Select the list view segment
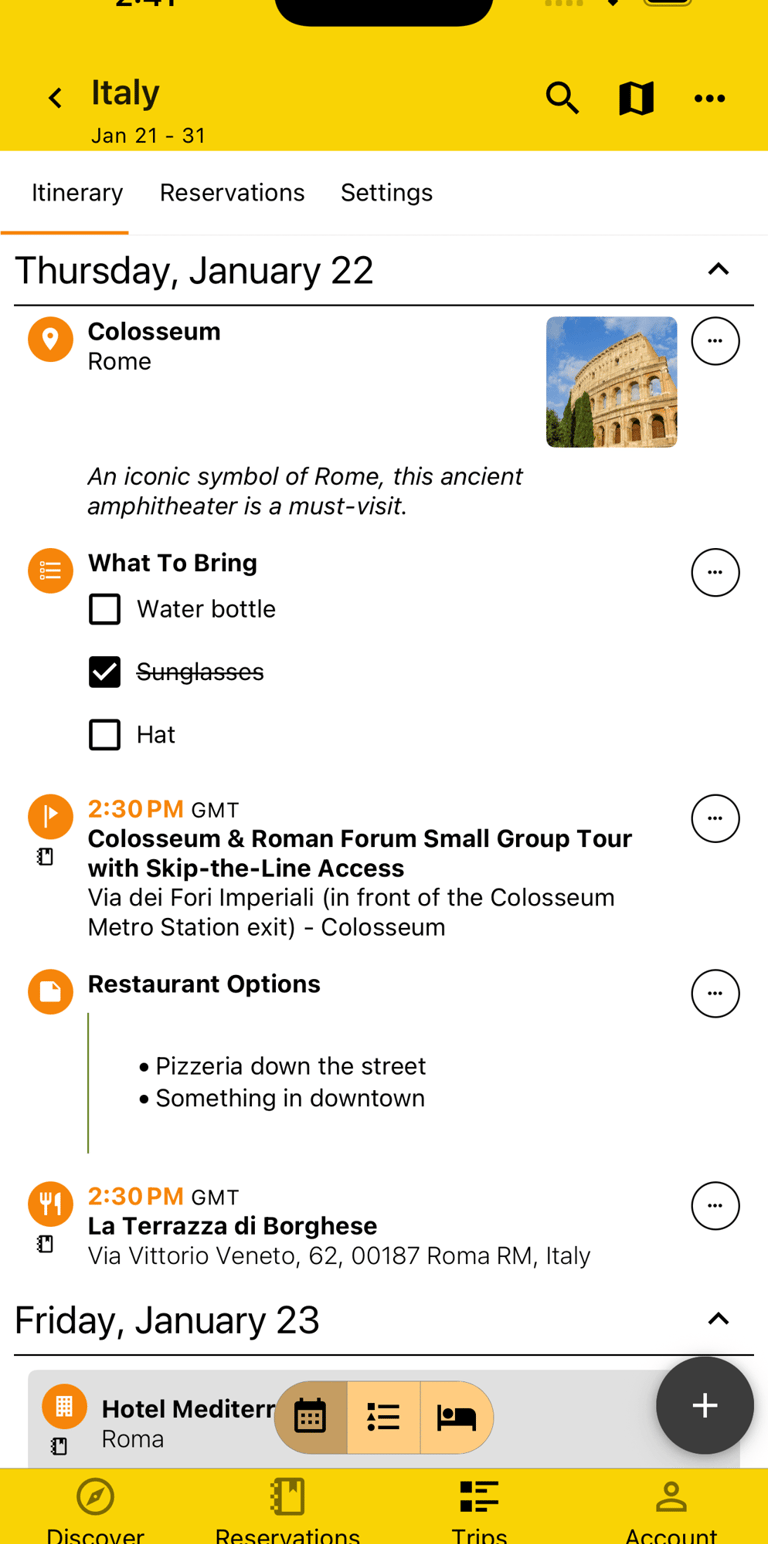This screenshot has height=1544, width=768. pos(384,1417)
